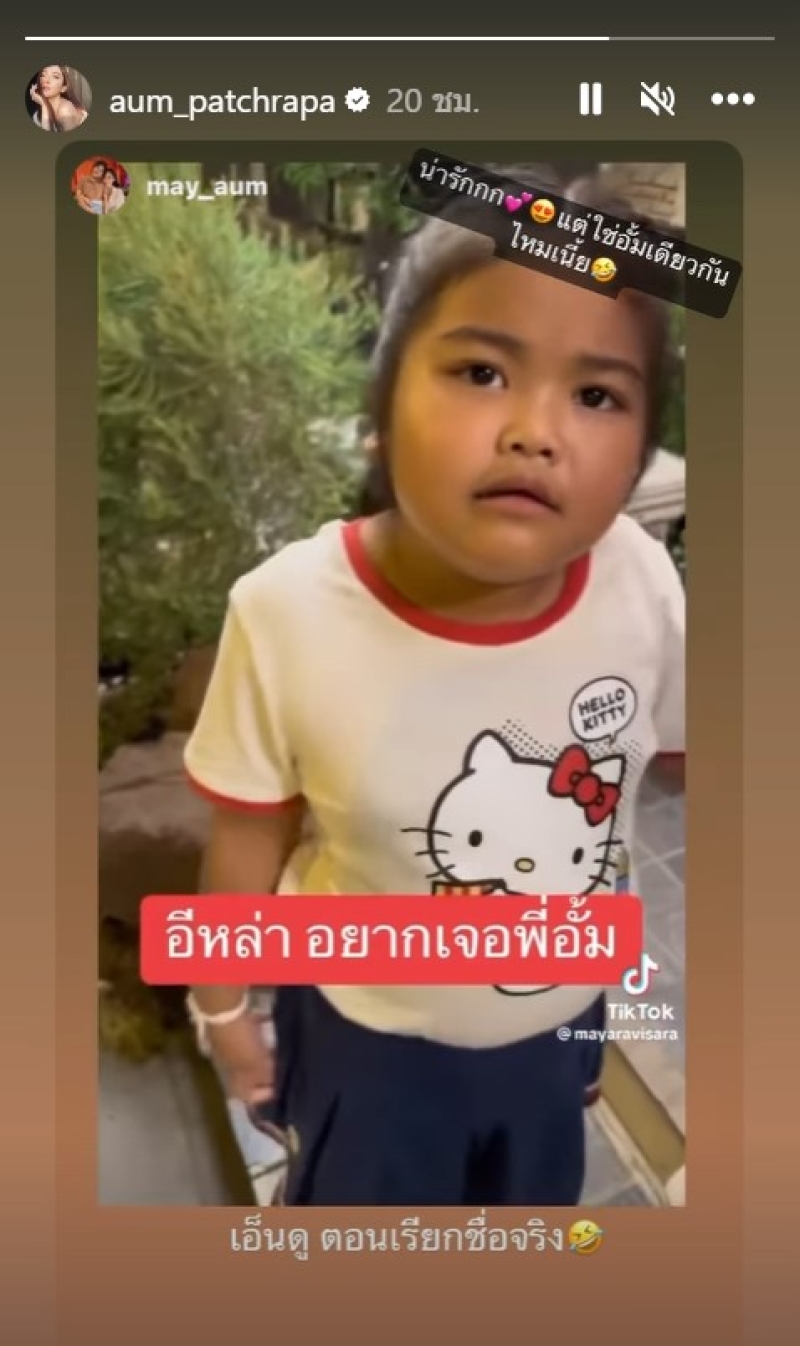Unmute the story sound
The image size is (800, 1346).
[657, 99]
